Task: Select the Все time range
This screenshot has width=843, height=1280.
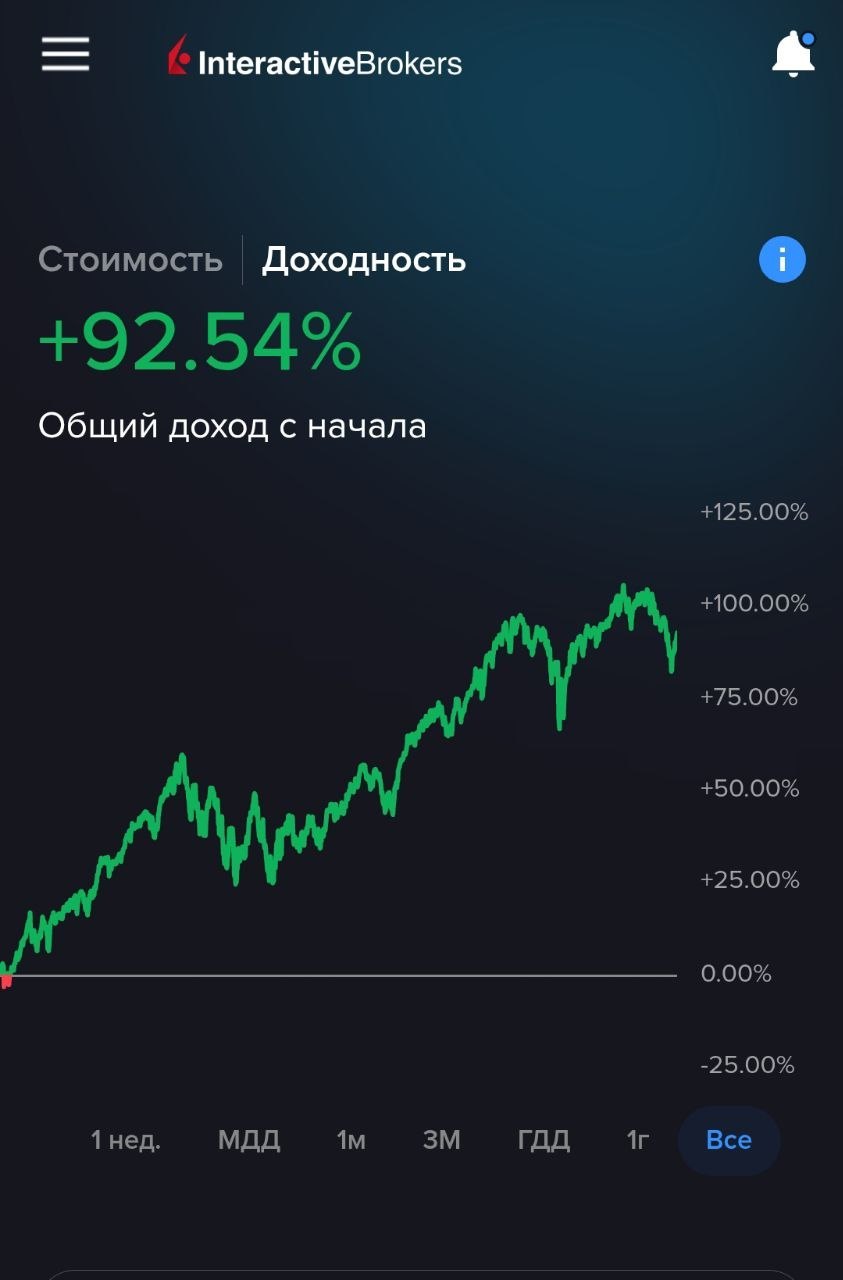Action: pyautogui.click(x=728, y=1140)
